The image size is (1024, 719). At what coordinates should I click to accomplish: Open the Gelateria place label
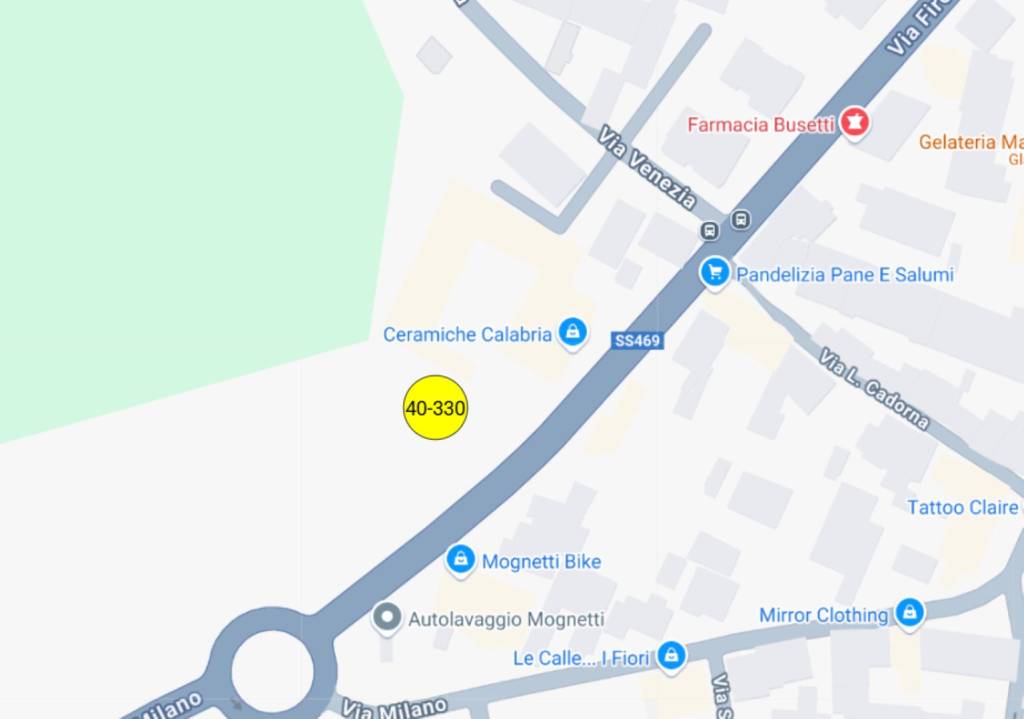(x=970, y=142)
